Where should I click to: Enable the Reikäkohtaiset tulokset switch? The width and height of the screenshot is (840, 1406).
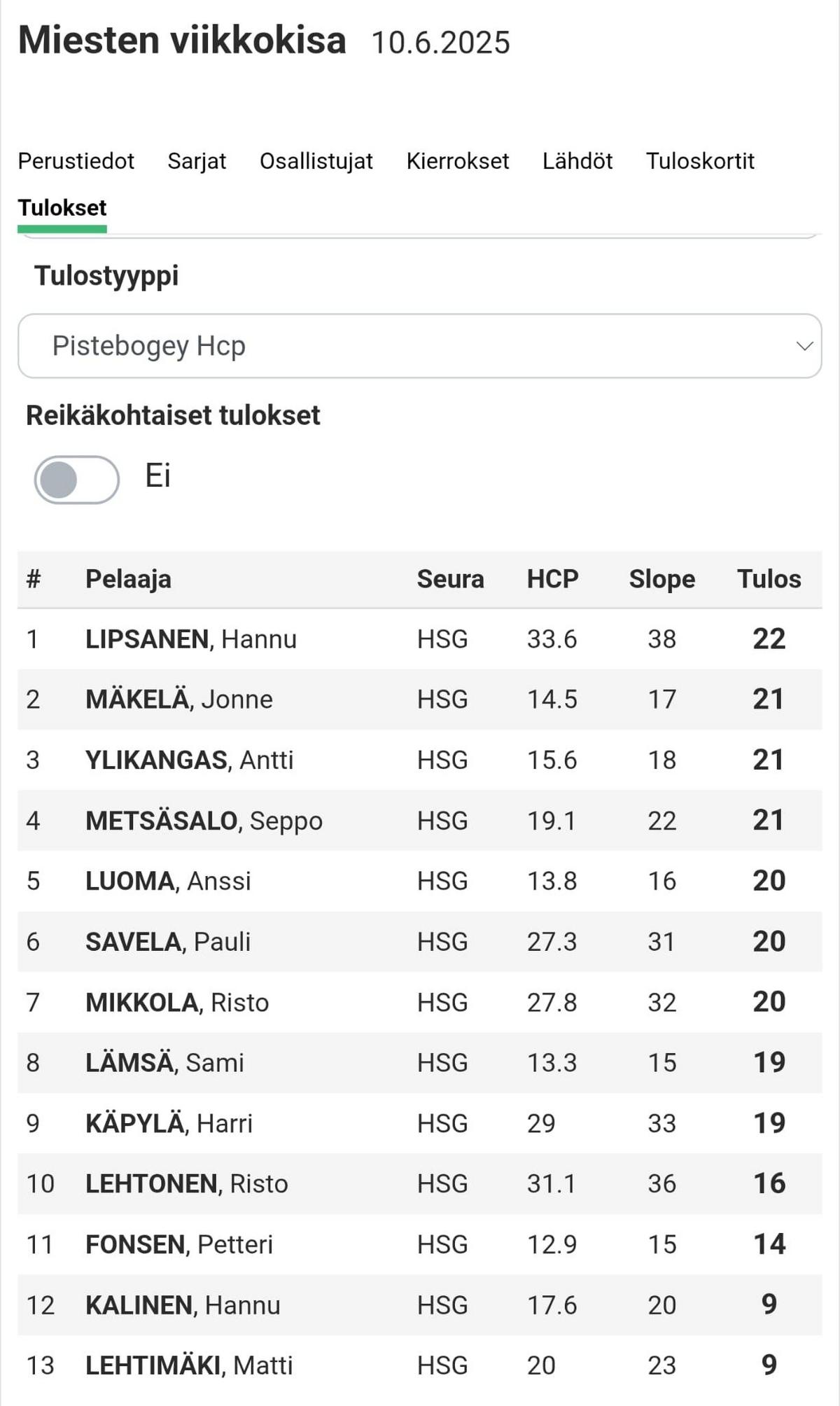pos(76,480)
